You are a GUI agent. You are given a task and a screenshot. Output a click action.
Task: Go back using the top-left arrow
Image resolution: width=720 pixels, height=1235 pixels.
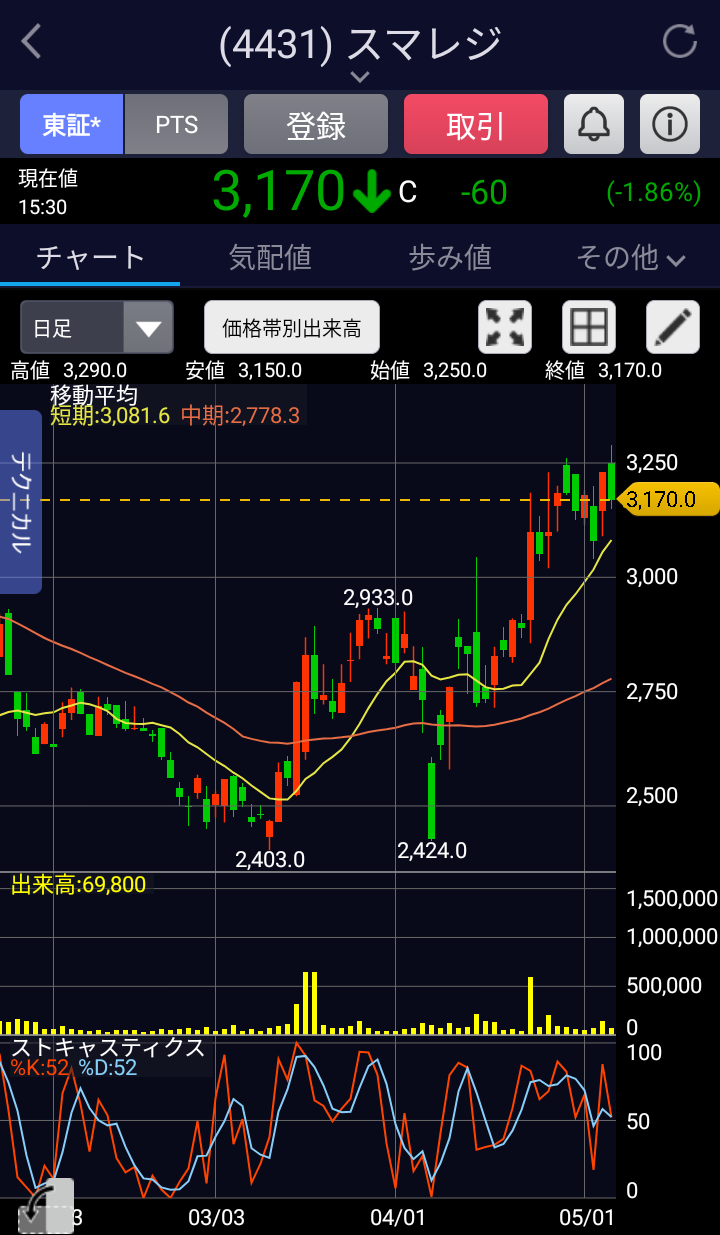click(32, 42)
